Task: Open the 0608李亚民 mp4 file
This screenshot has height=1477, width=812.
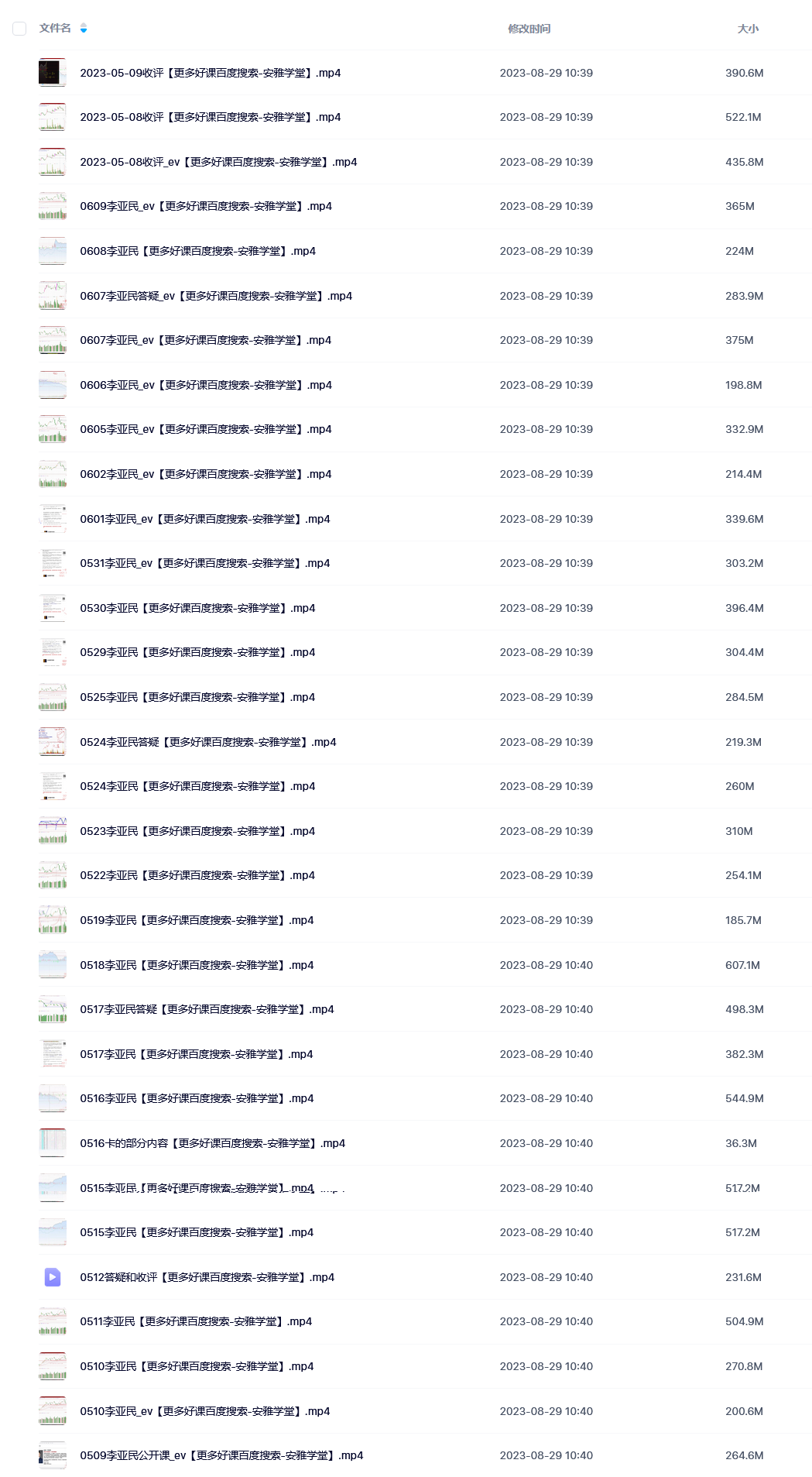Action: 197,251
